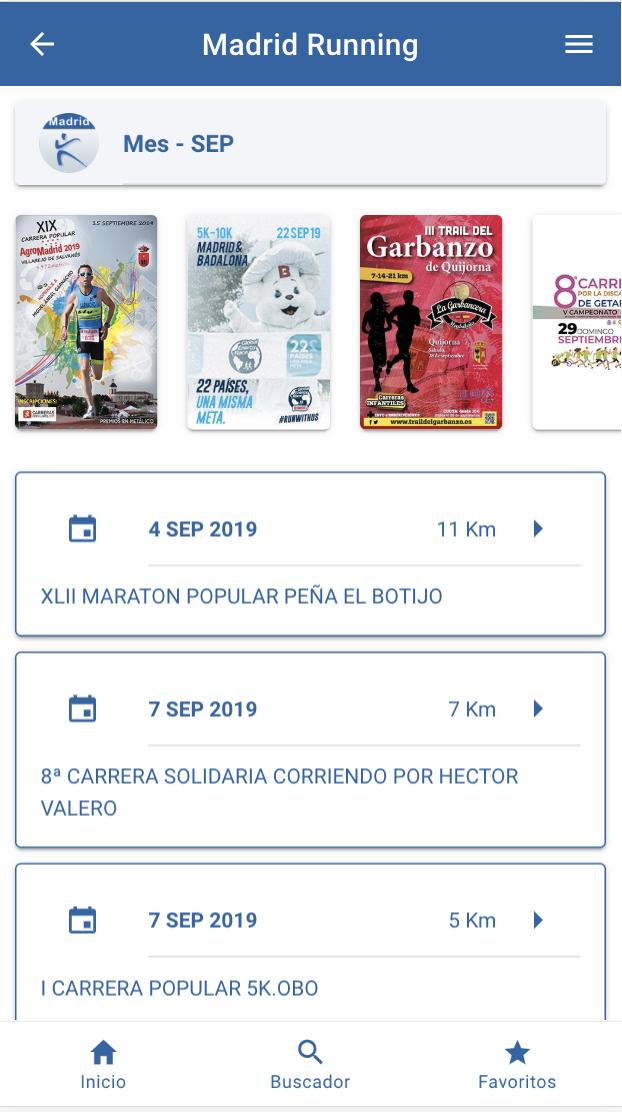Open XLII Maraton Popular Peña El Botijo

[x=310, y=554]
